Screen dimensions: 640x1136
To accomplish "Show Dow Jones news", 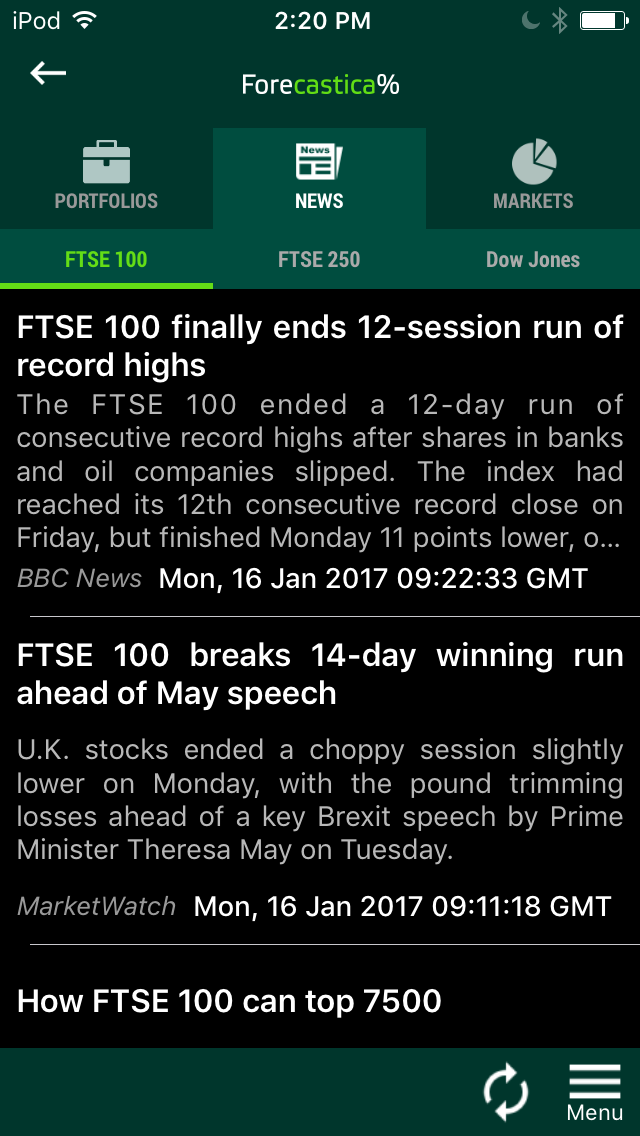I will coord(533,259).
